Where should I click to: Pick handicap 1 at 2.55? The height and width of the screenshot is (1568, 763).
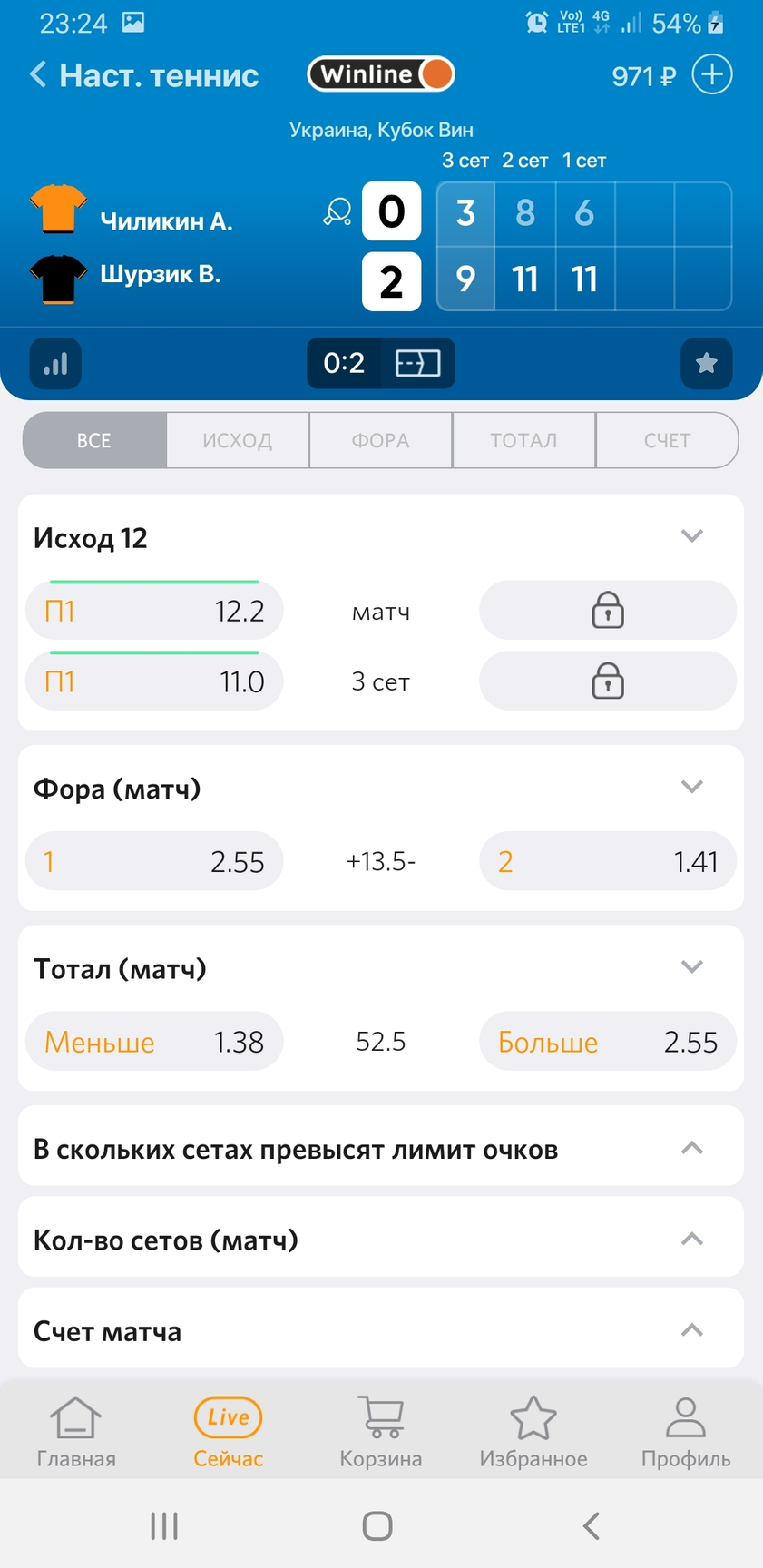[x=154, y=861]
